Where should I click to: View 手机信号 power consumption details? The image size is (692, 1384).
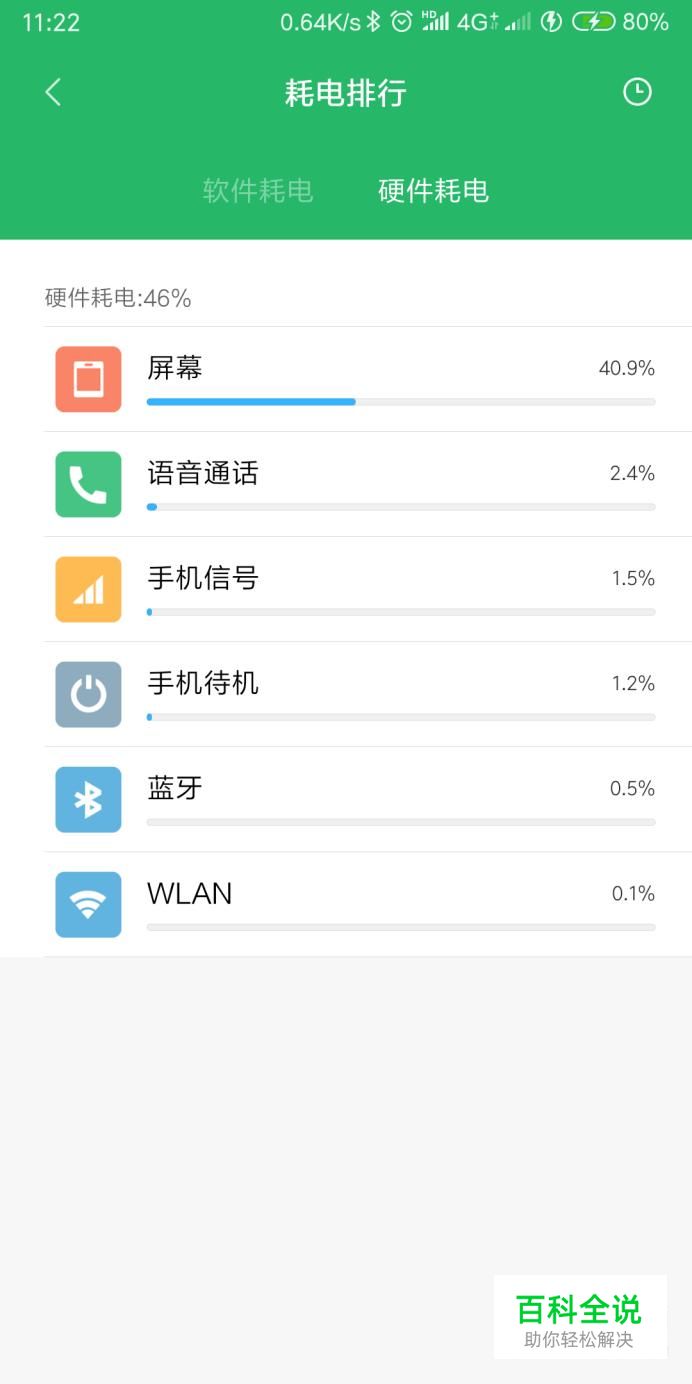tap(368, 589)
